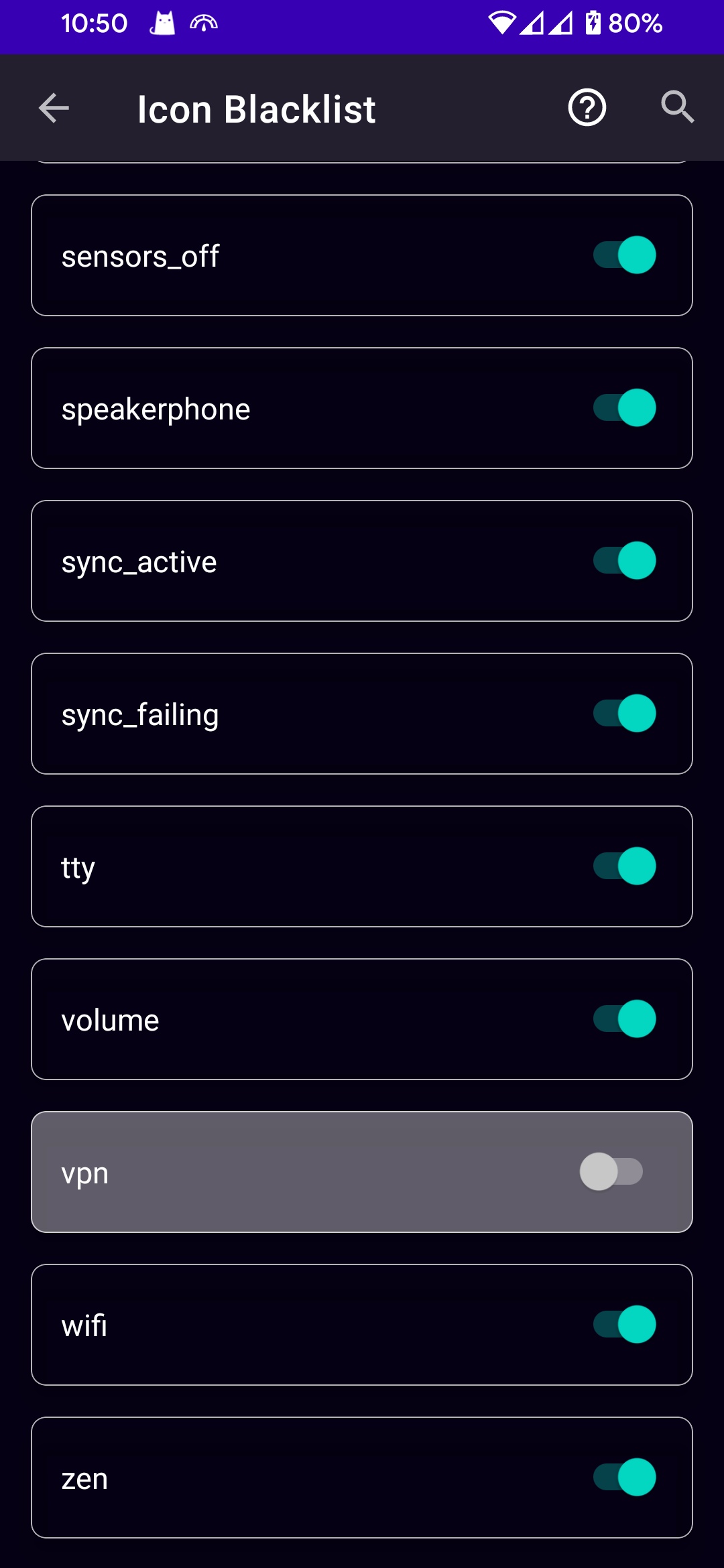This screenshot has width=724, height=1568.
Task: Disable the volume icon toggle
Action: [x=624, y=1019]
